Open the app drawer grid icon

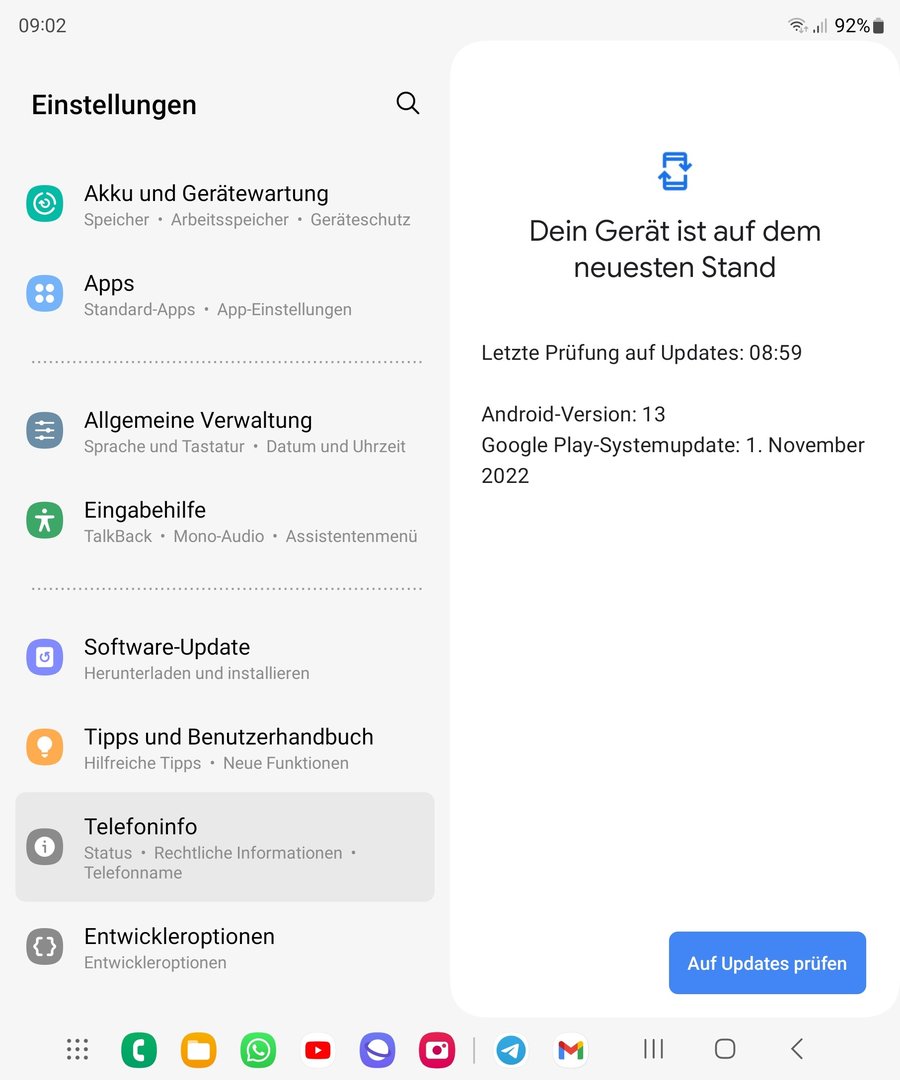[x=78, y=1049]
